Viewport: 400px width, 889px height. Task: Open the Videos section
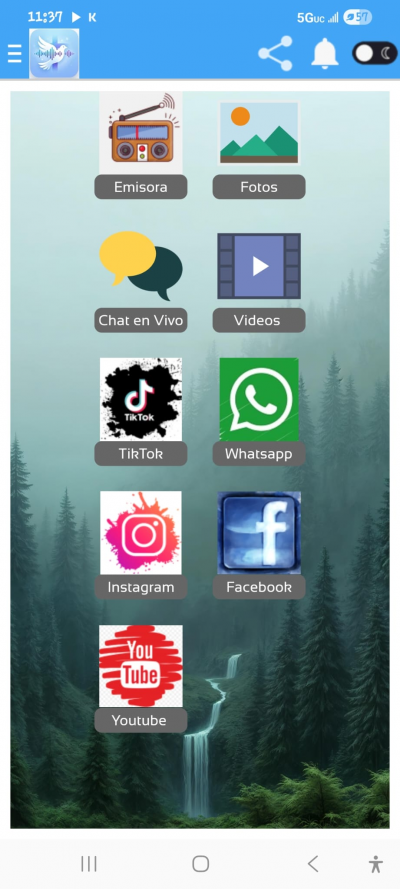point(259,282)
